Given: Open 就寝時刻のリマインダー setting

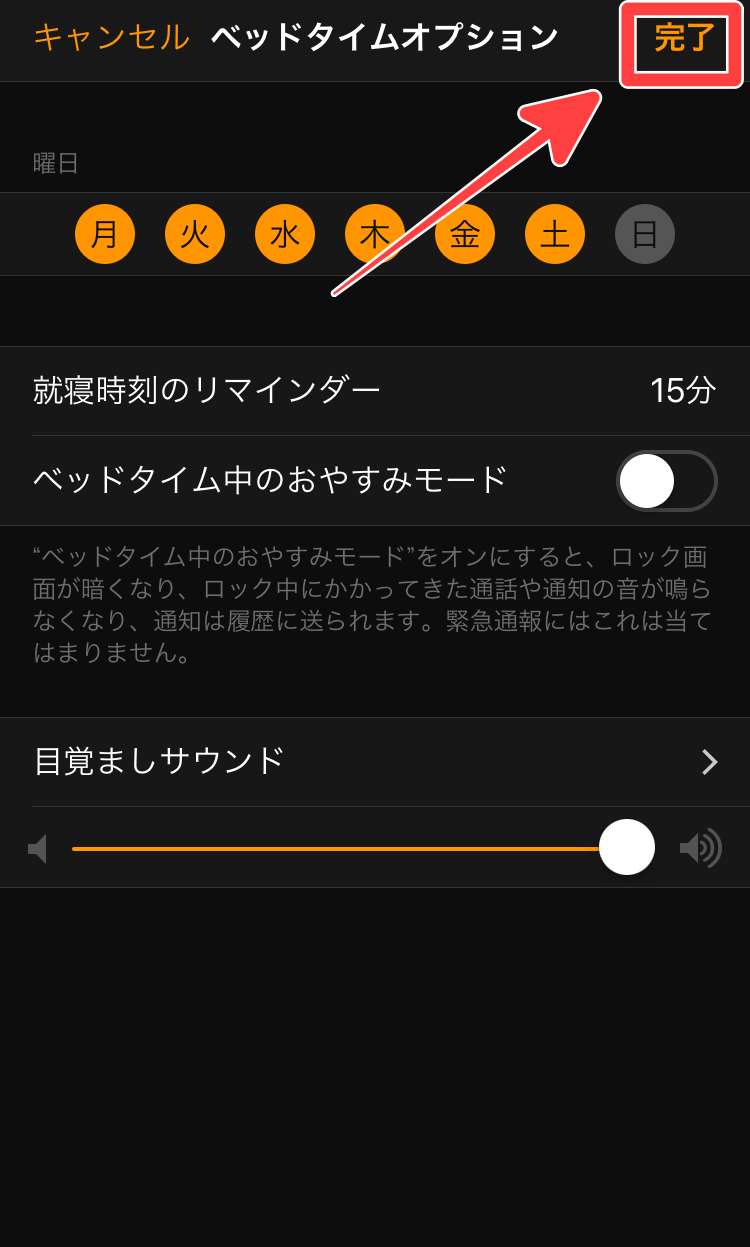Looking at the screenshot, I should [375, 390].
